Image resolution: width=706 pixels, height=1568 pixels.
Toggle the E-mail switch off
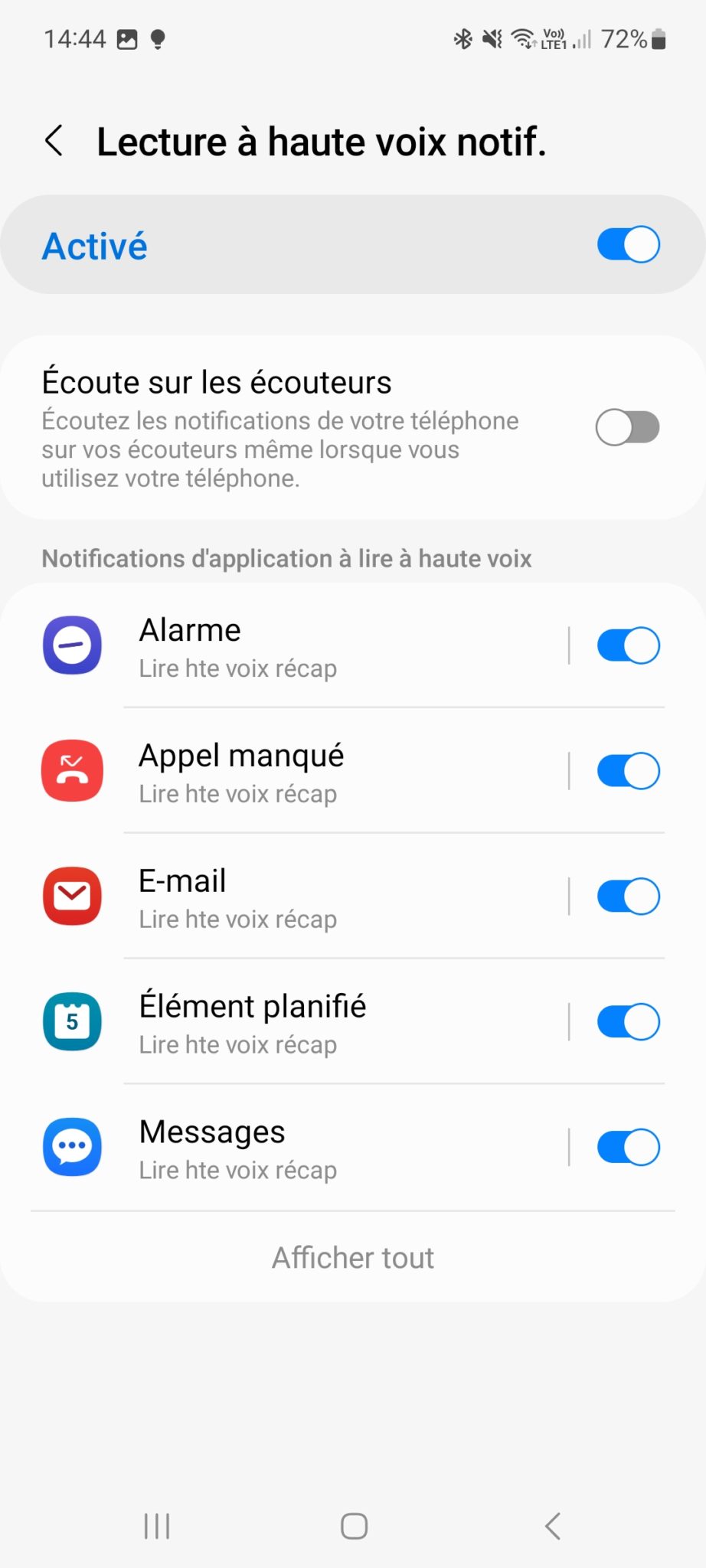tap(628, 897)
